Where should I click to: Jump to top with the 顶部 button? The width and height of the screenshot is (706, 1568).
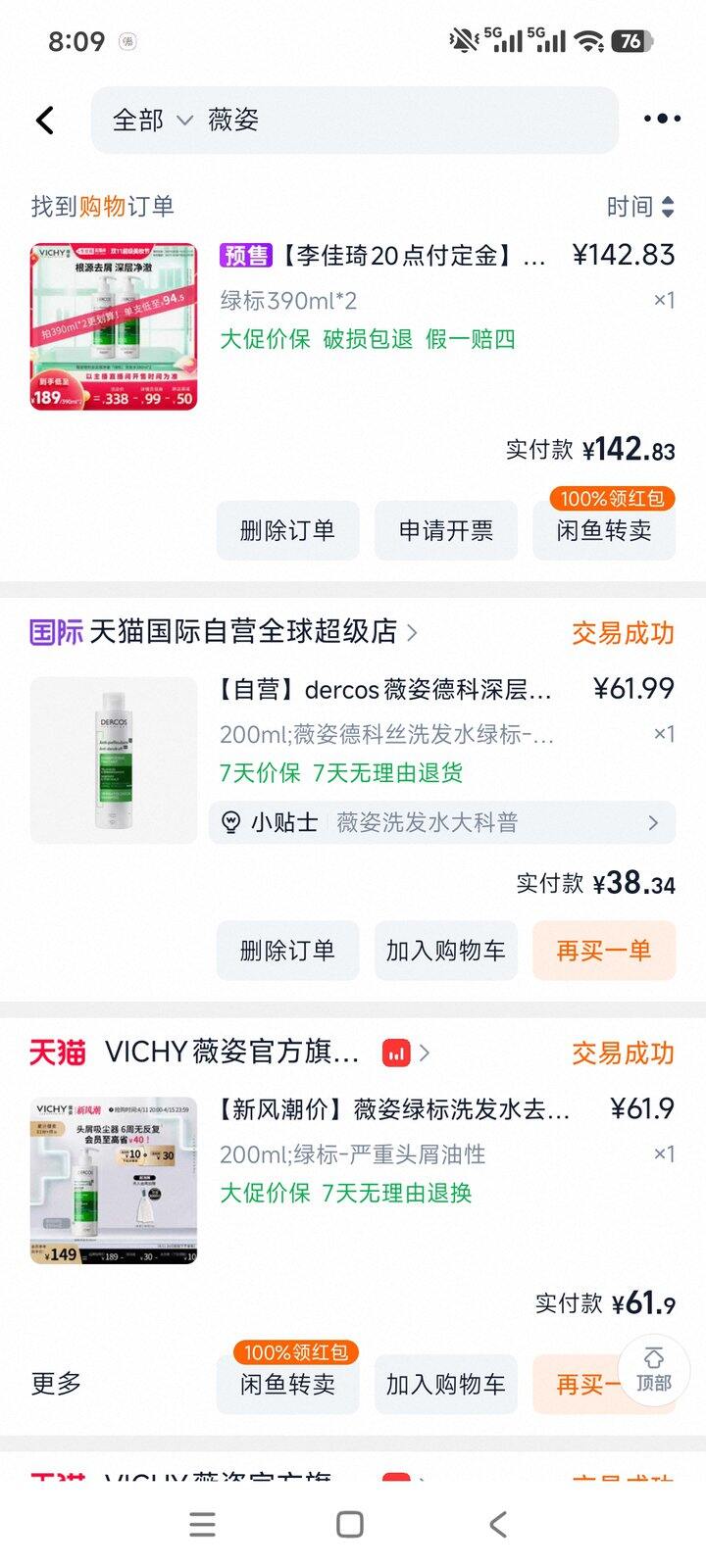(x=654, y=1370)
